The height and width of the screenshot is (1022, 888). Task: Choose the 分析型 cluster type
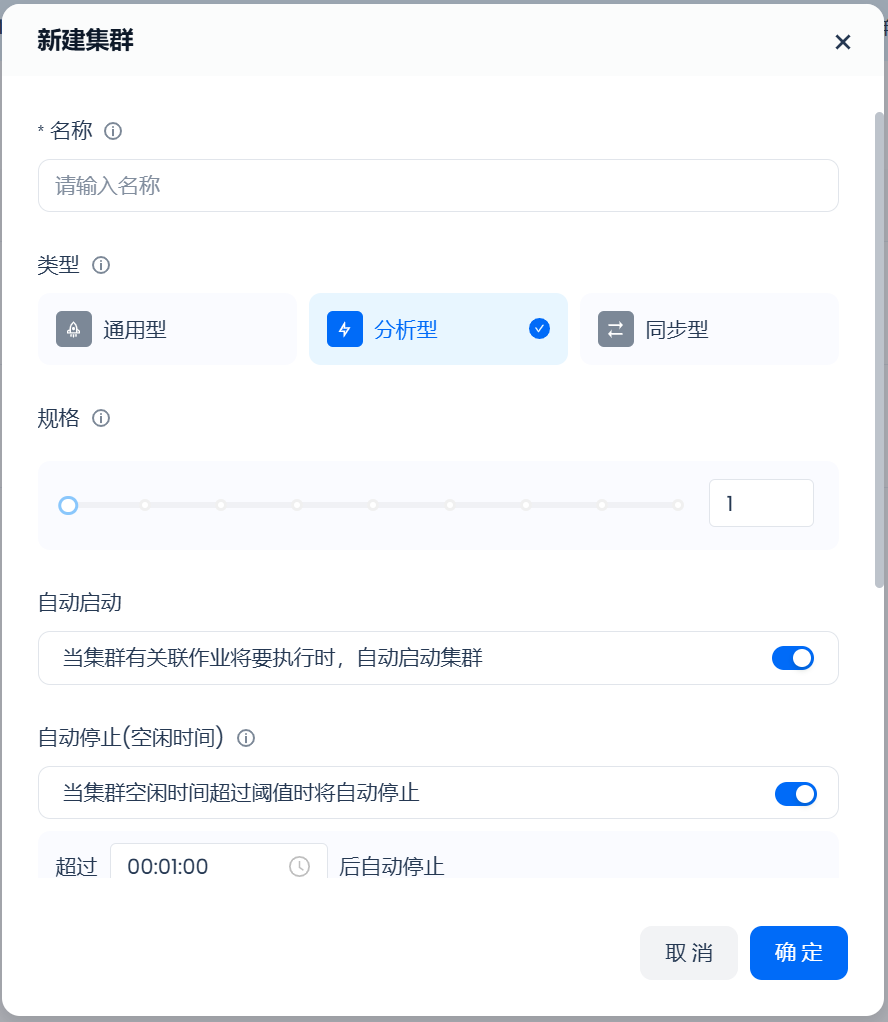tap(438, 329)
